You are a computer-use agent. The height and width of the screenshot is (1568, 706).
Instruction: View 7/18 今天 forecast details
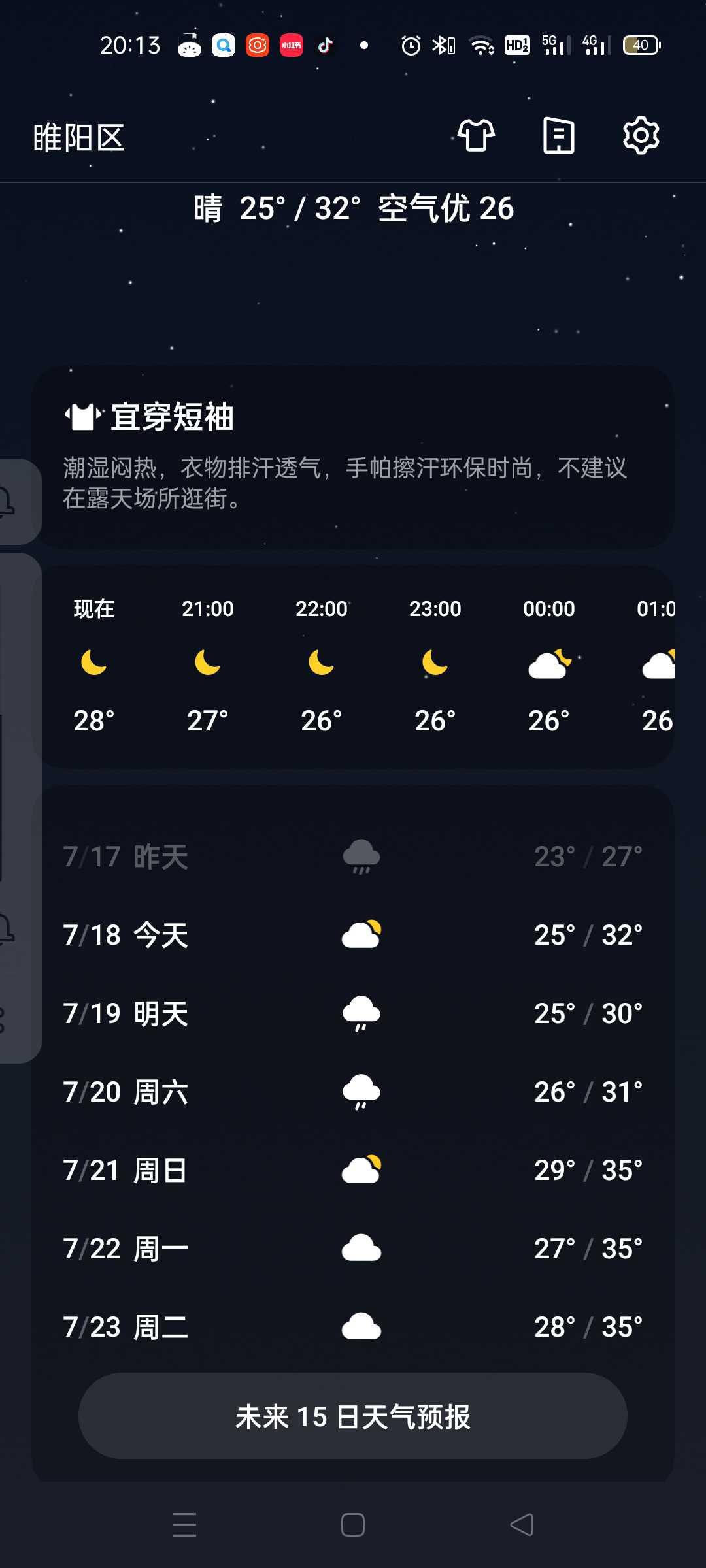point(353,935)
